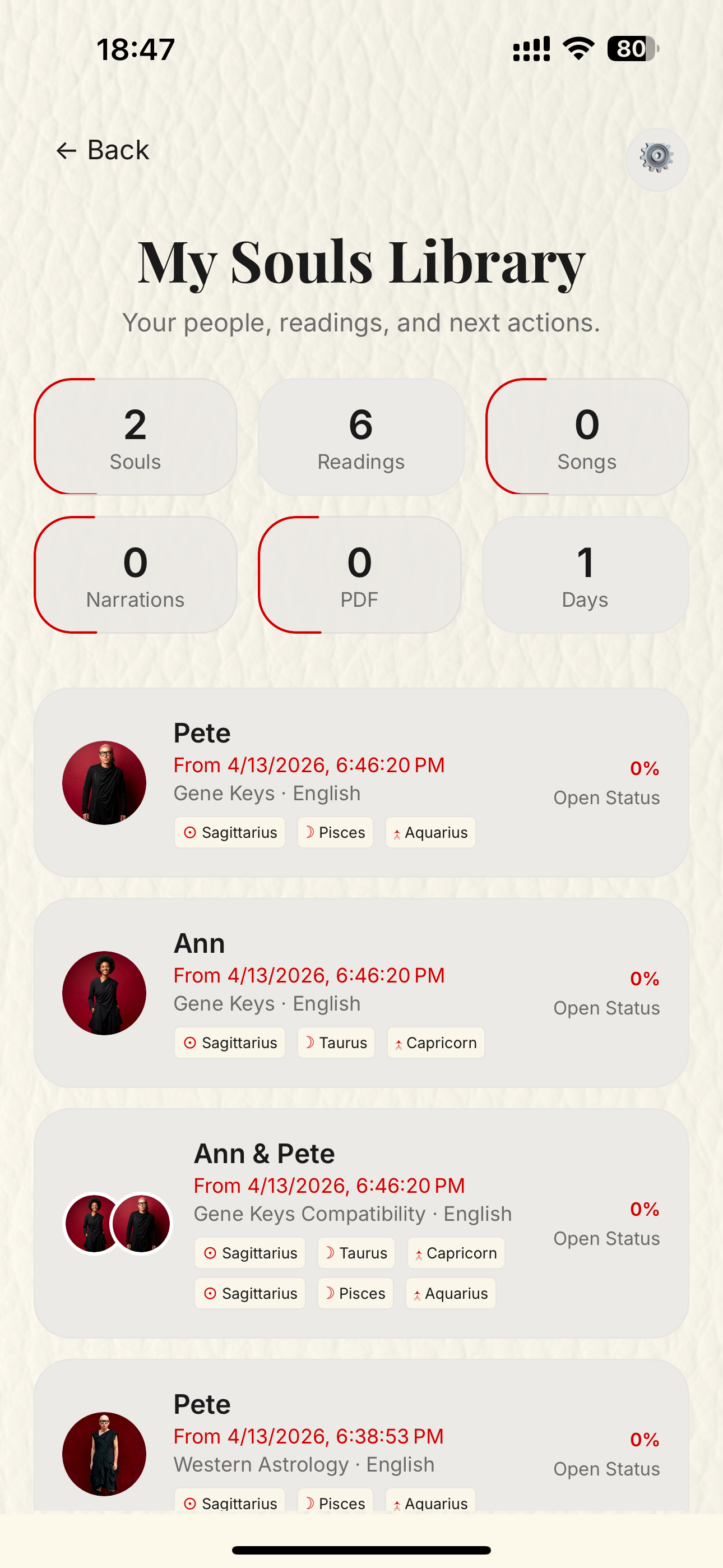723x1568 pixels.
Task: Select the Souls stat card
Action: click(x=135, y=436)
